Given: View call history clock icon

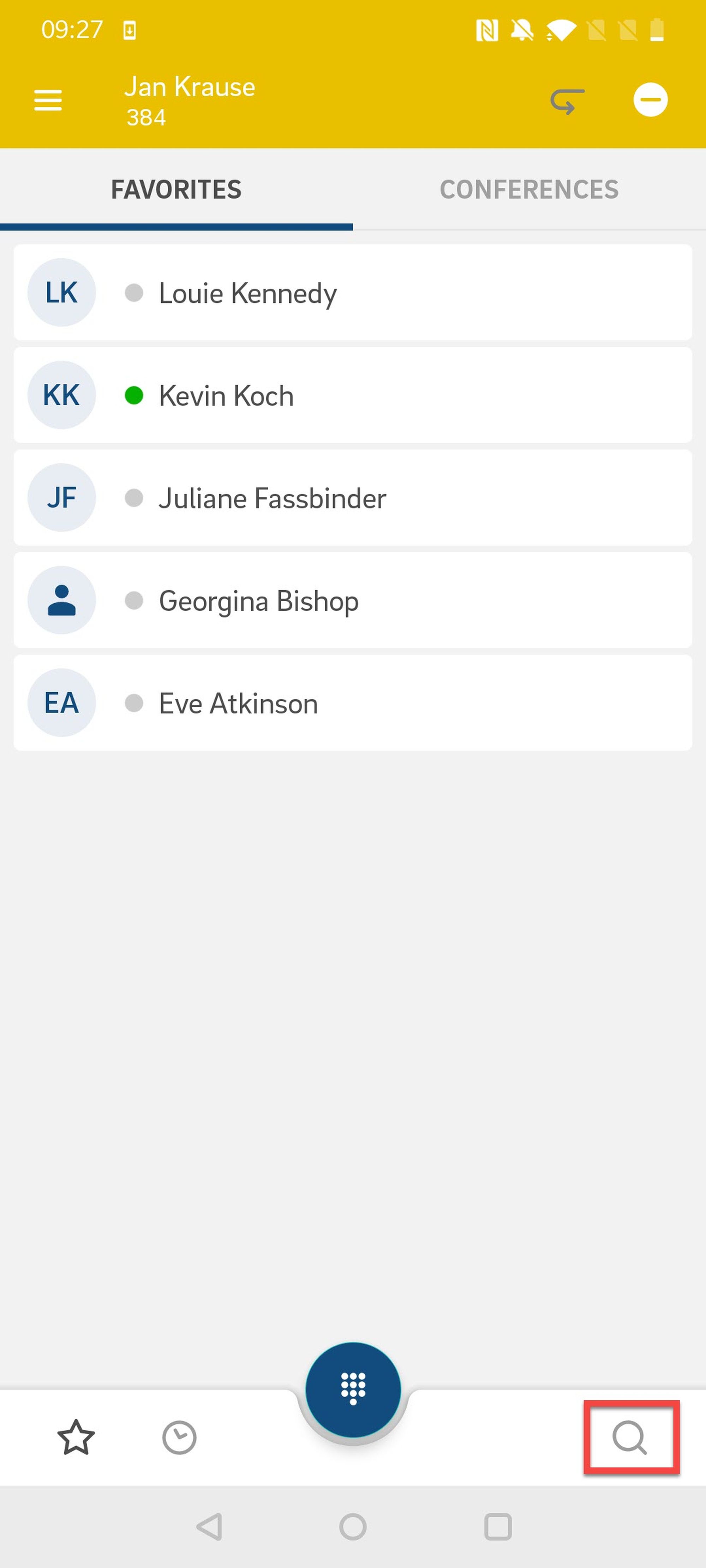Looking at the screenshot, I should [x=179, y=1438].
